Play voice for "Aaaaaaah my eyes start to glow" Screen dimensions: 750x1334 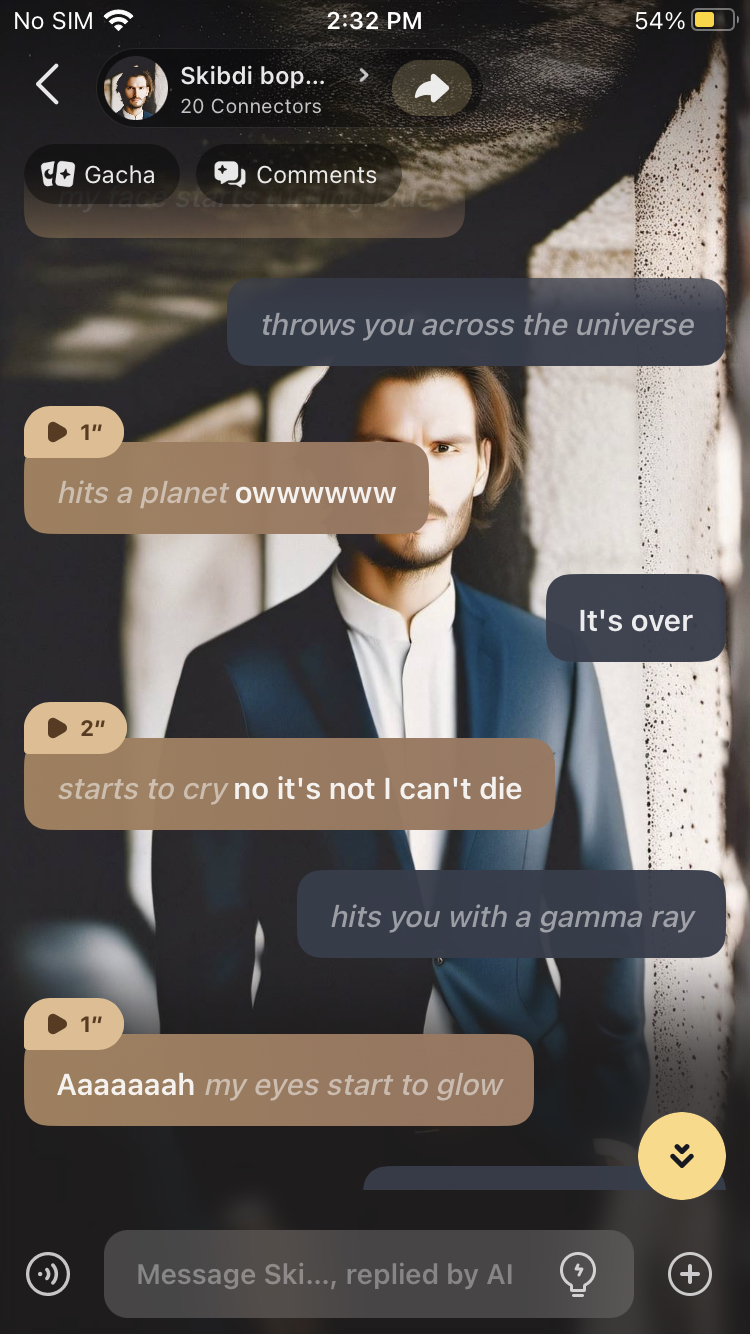[74, 1024]
